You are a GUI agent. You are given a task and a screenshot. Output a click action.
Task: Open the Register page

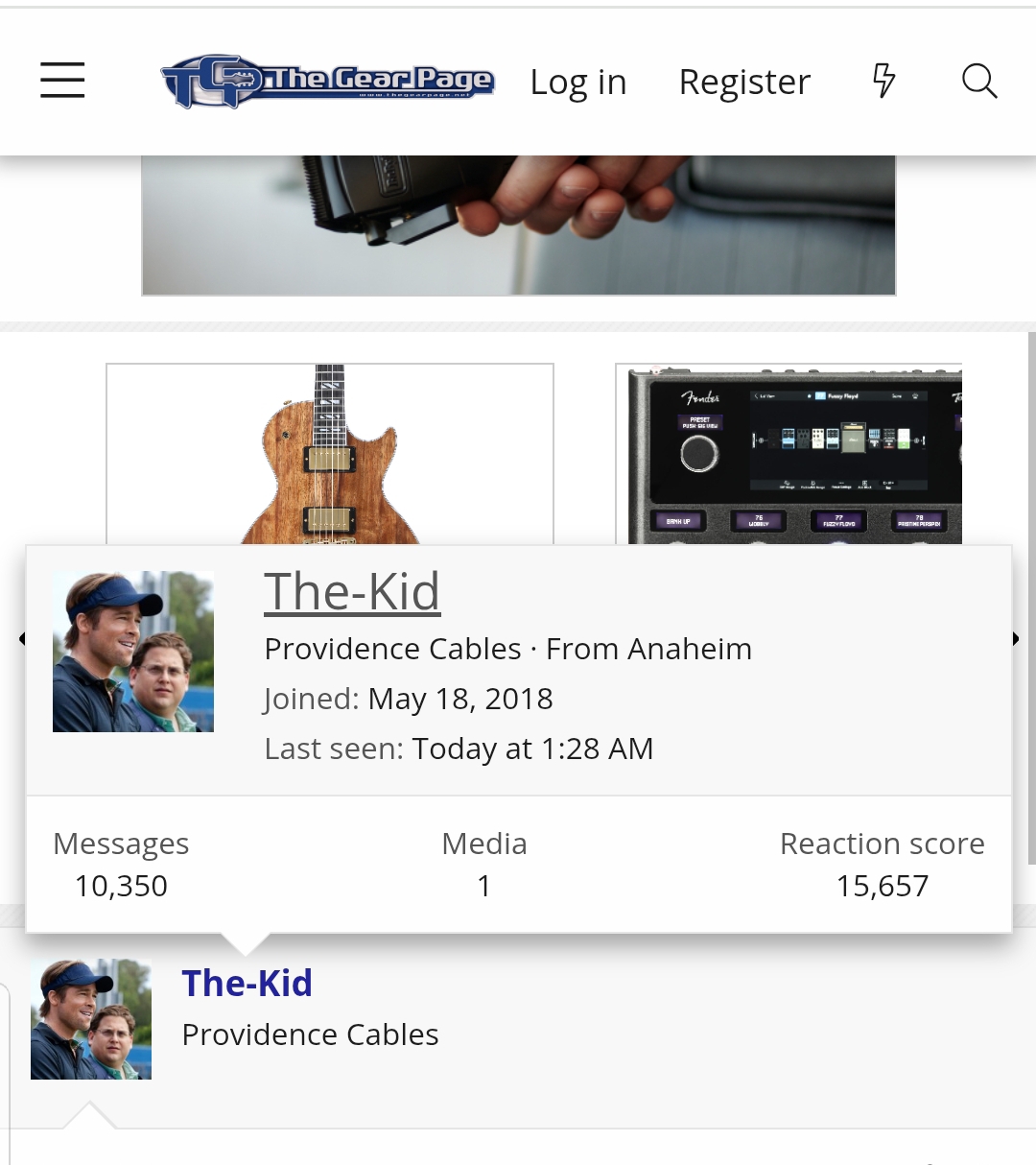click(x=744, y=83)
